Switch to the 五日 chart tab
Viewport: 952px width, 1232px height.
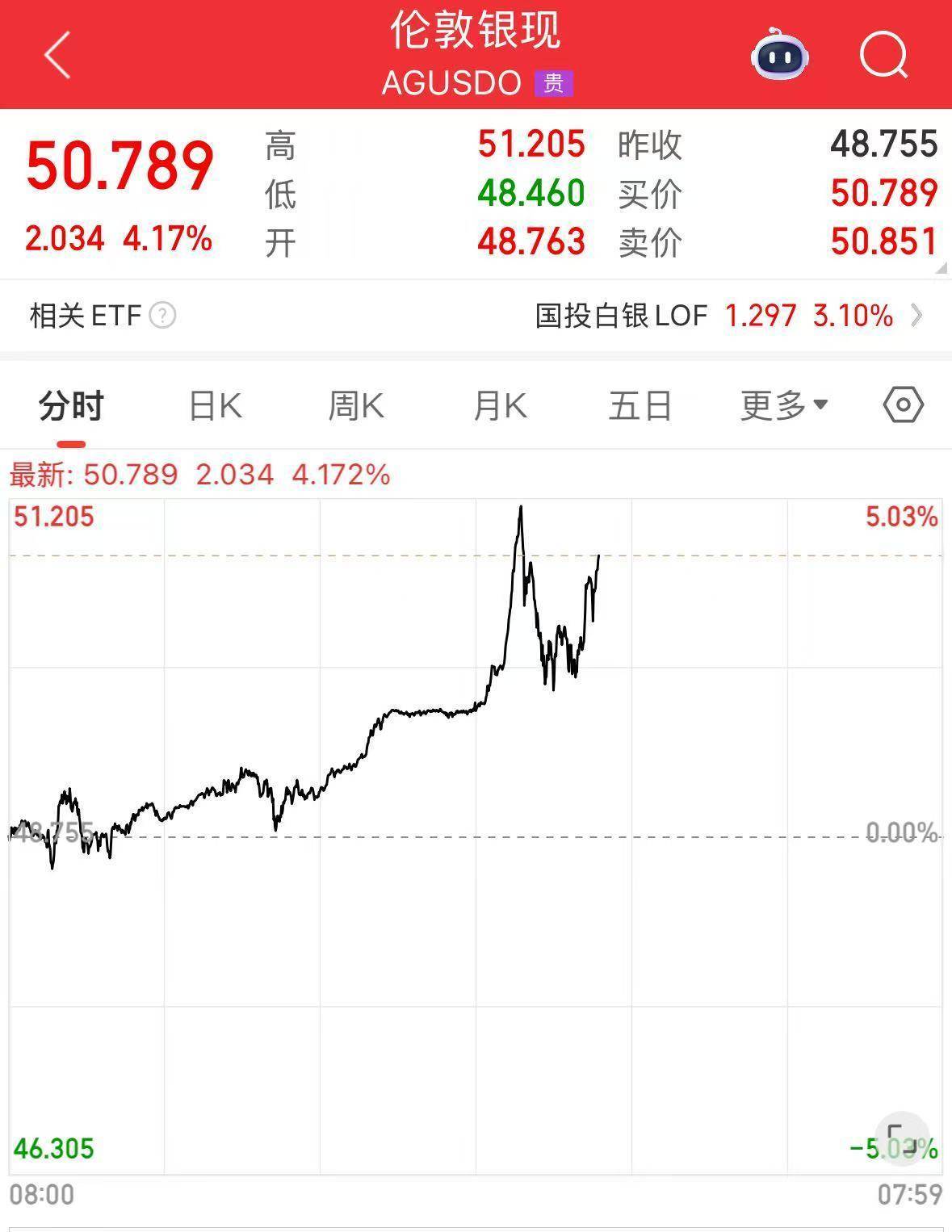pos(640,405)
